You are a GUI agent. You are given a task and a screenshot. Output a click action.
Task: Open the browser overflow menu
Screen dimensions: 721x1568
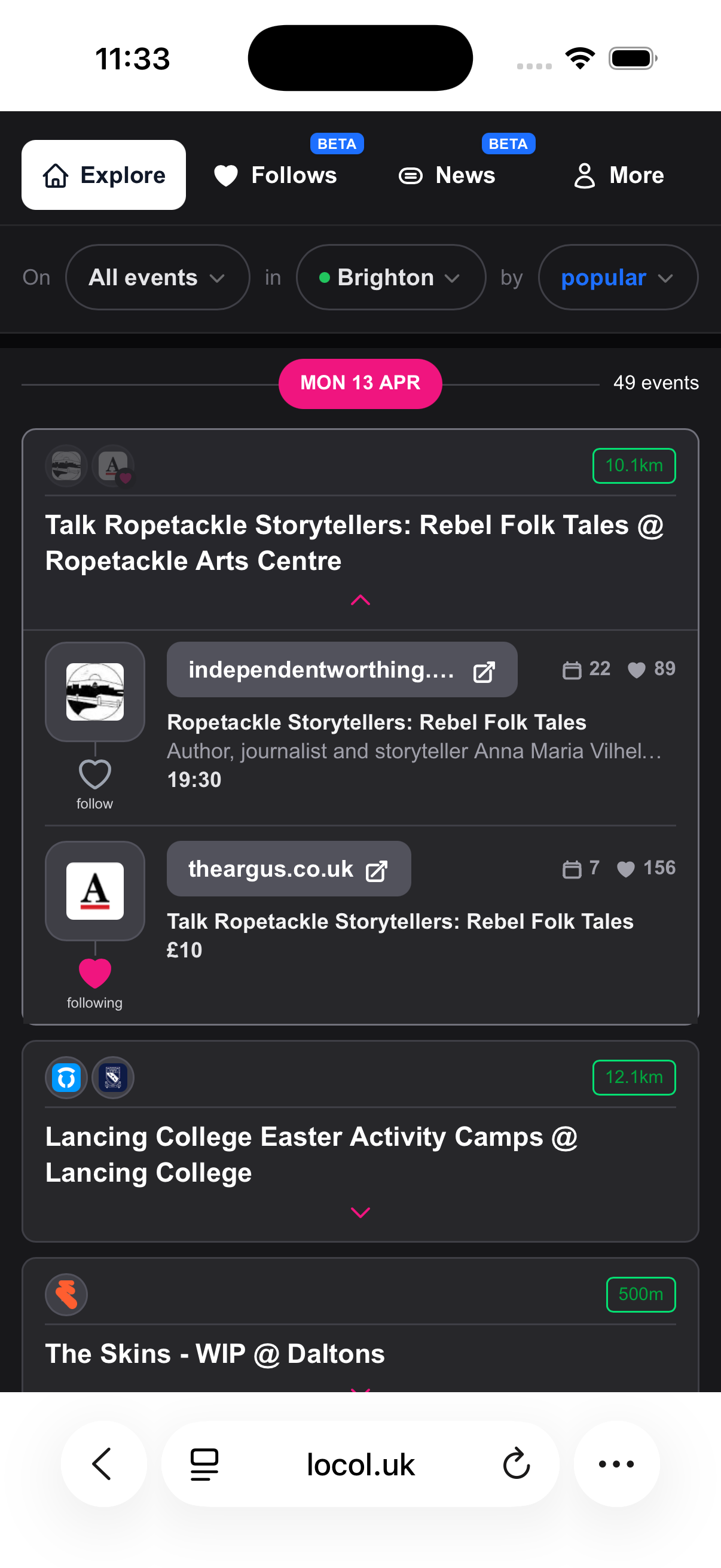coord(616,1464)
